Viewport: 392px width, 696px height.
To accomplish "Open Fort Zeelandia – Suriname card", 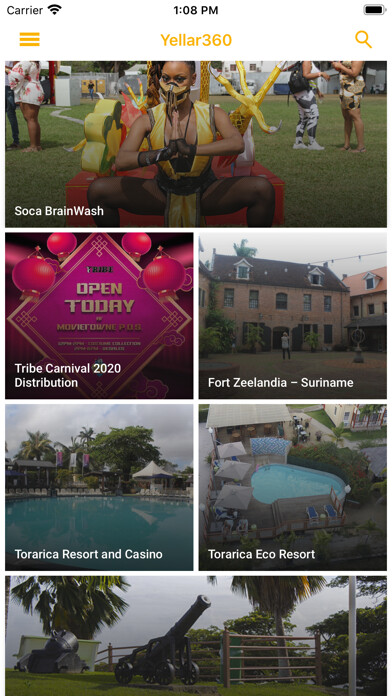I will coord(293,316).
